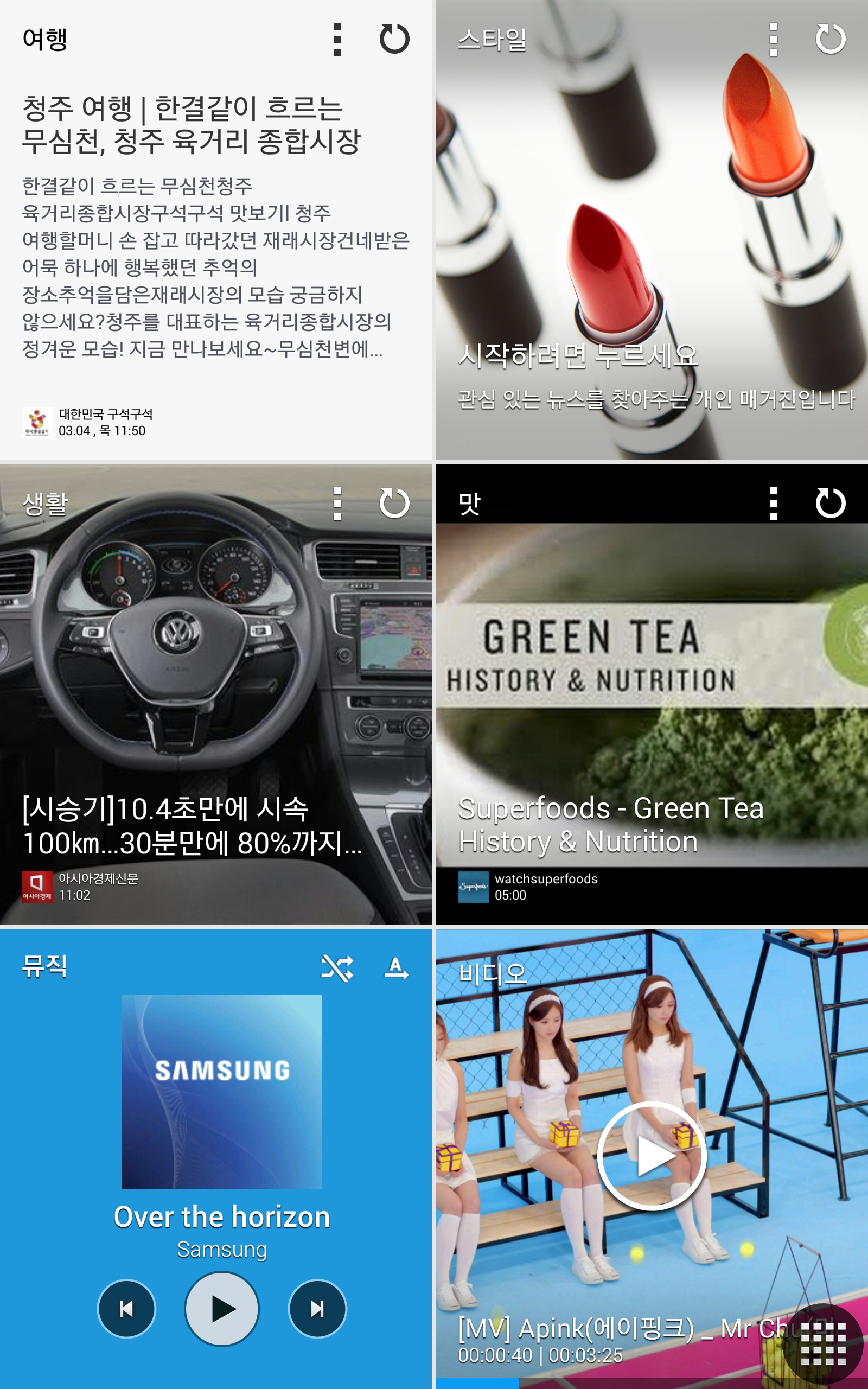Open the overflow menu on 스타일 tile
Screen dimensions: 868x1389
(773, 40)
